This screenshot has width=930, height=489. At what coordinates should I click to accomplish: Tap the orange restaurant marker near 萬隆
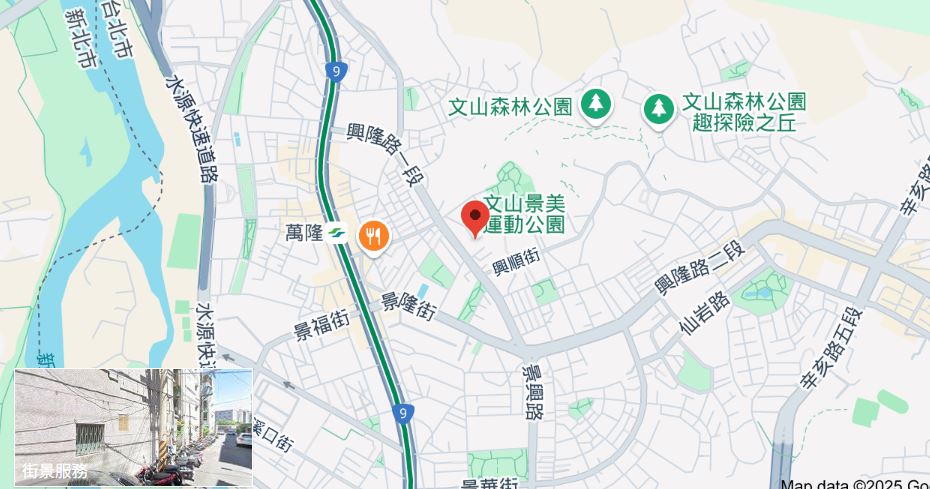(x=373, y=237)
